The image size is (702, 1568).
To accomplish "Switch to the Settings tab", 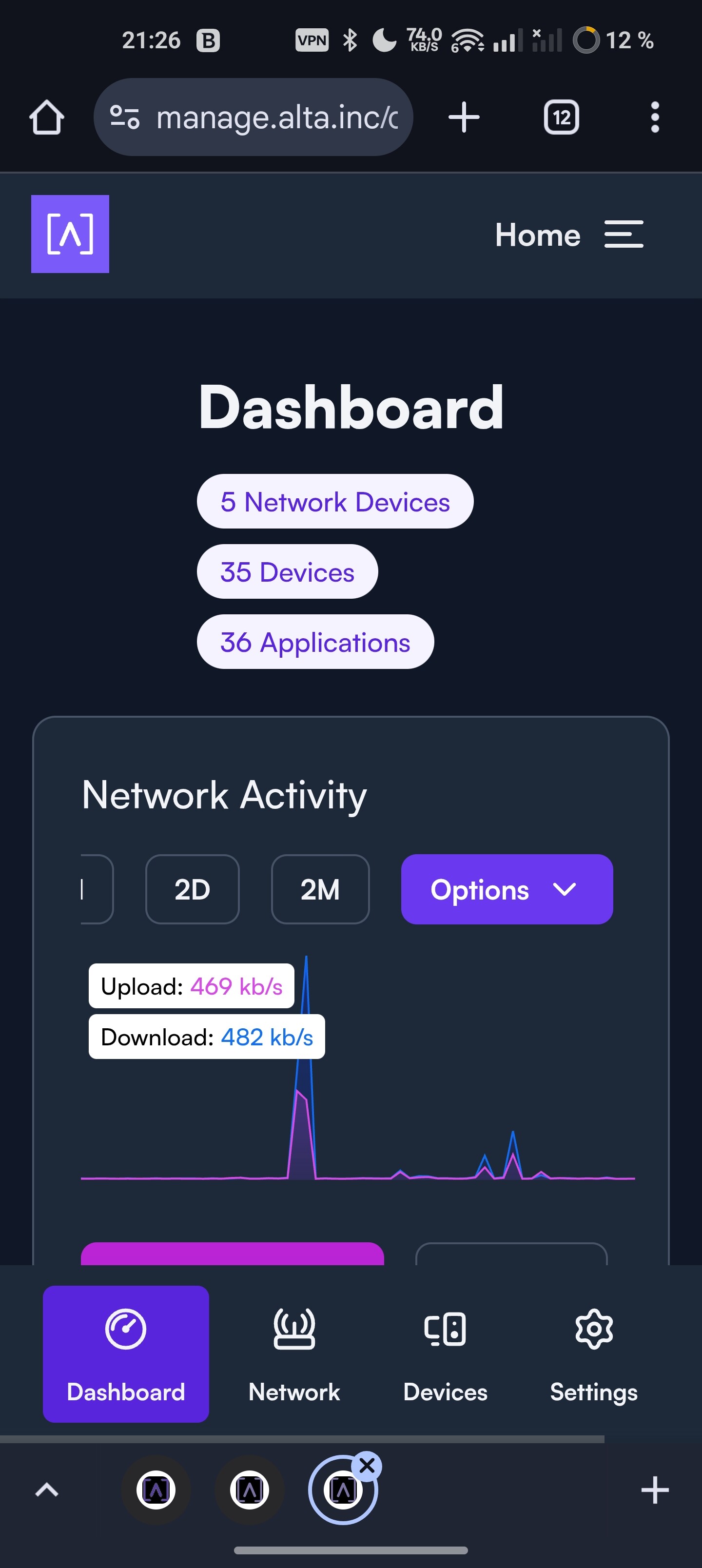I will click(x=594, y=1355).
